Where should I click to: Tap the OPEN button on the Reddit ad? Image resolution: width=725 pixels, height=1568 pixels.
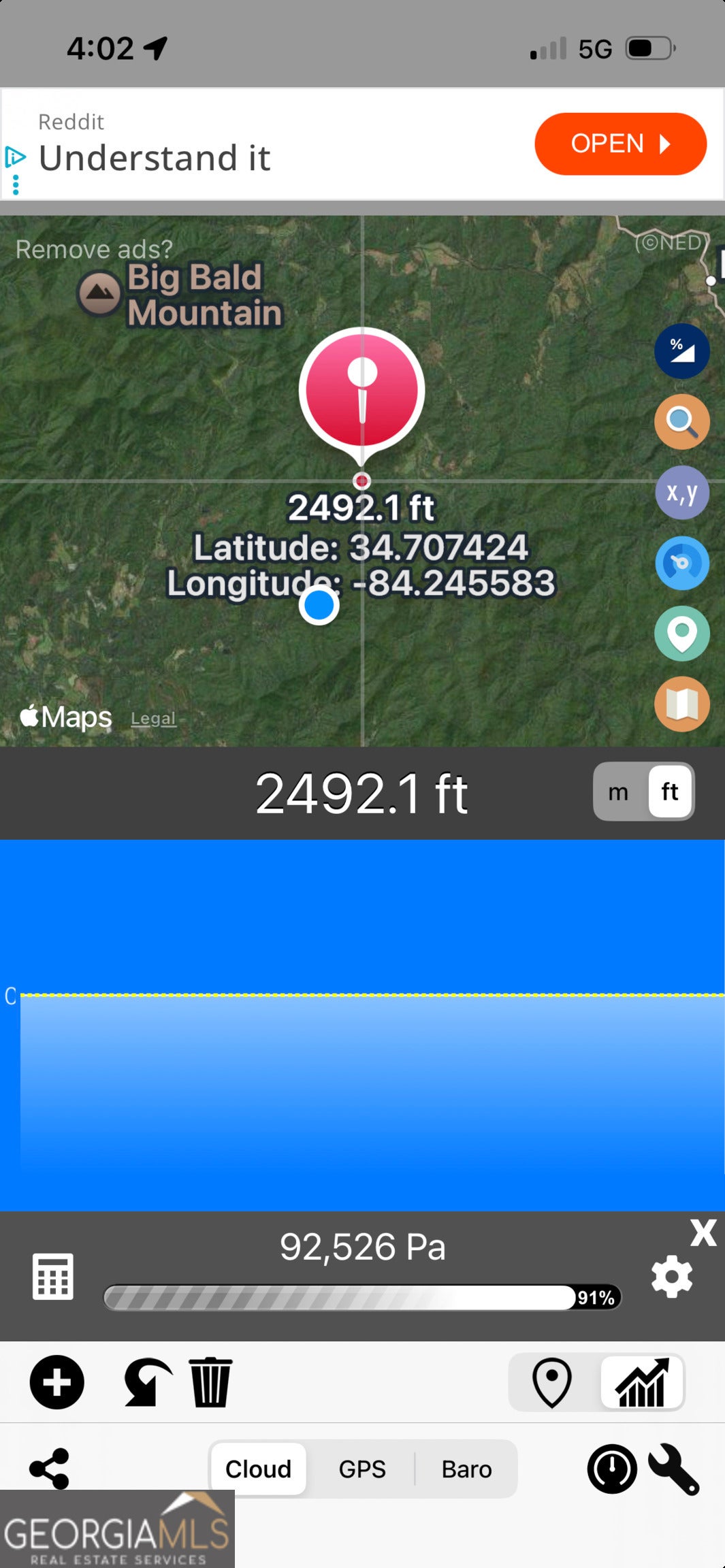(x=620, y=144)
